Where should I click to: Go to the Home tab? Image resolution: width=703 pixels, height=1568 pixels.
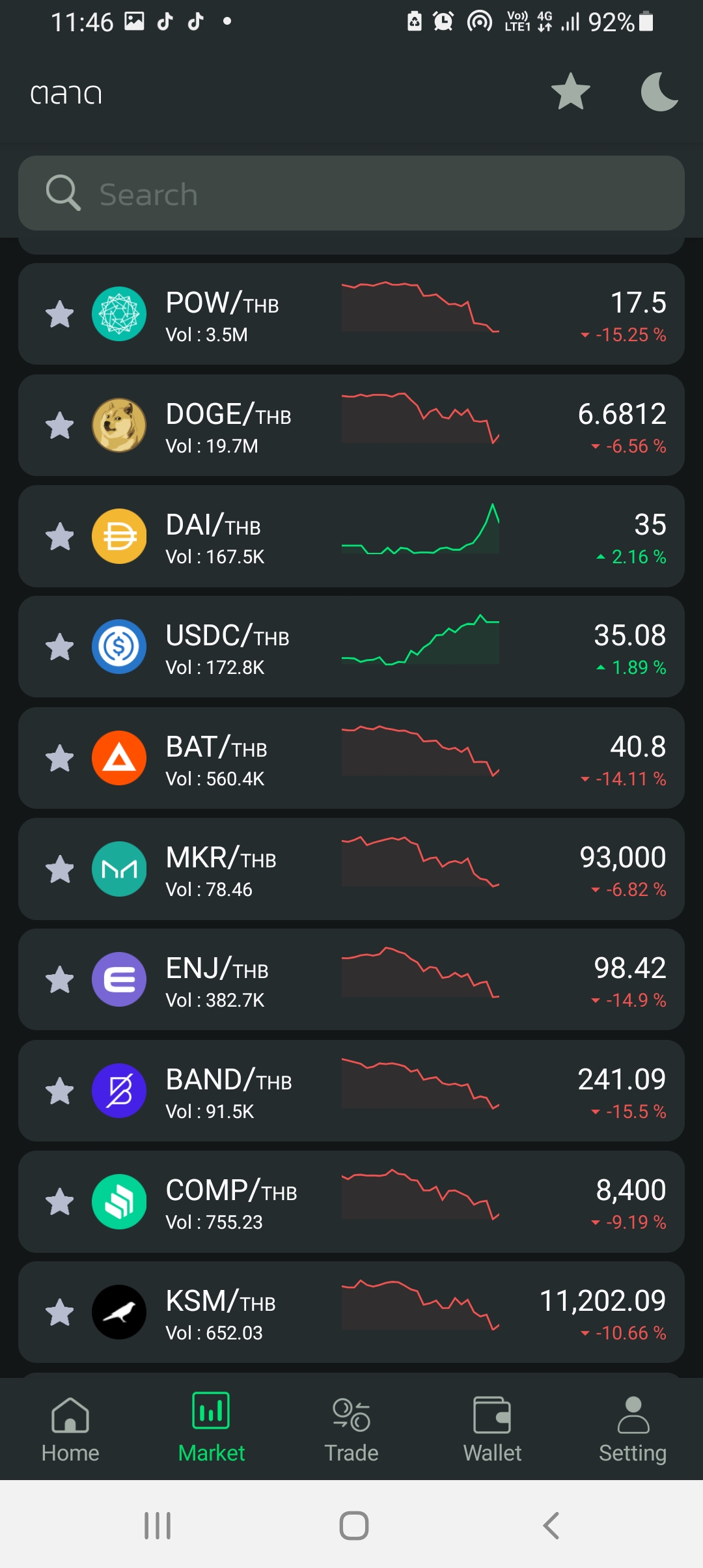point(70,1429)
